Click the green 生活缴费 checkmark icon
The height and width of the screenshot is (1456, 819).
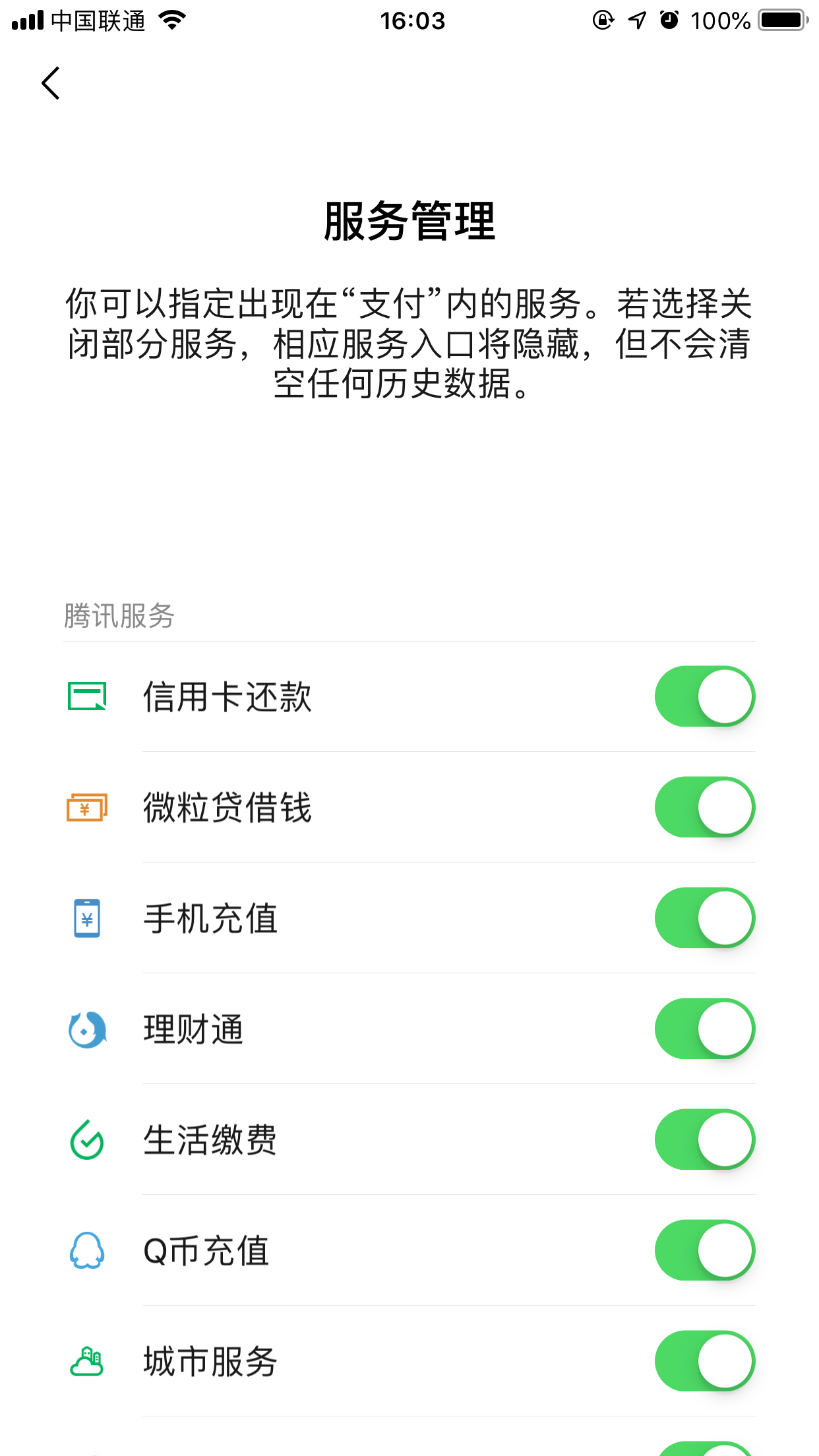86,1140
